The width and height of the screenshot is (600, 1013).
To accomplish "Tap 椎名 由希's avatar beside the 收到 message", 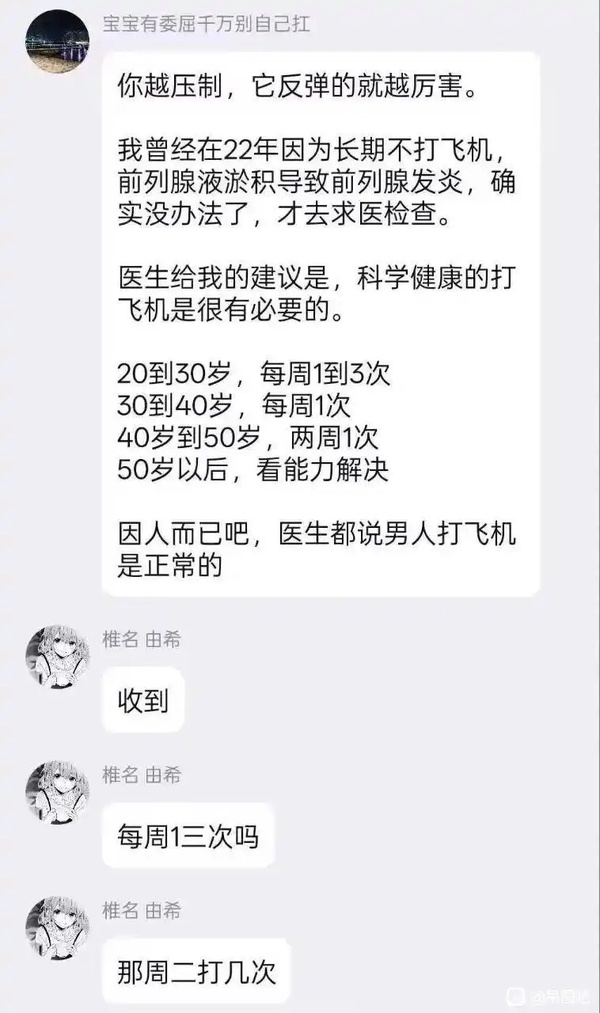I will 58,657.
